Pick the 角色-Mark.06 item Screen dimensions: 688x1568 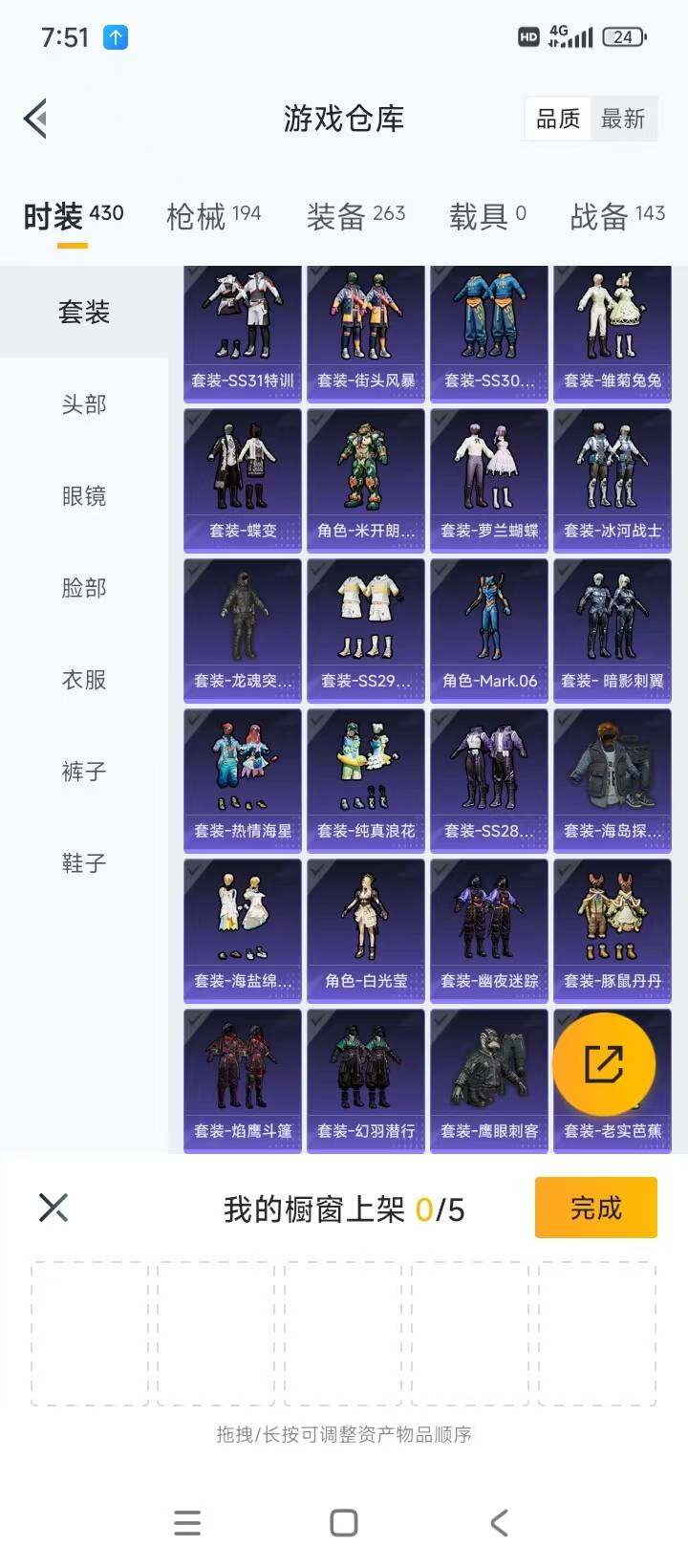pos(489,630)
